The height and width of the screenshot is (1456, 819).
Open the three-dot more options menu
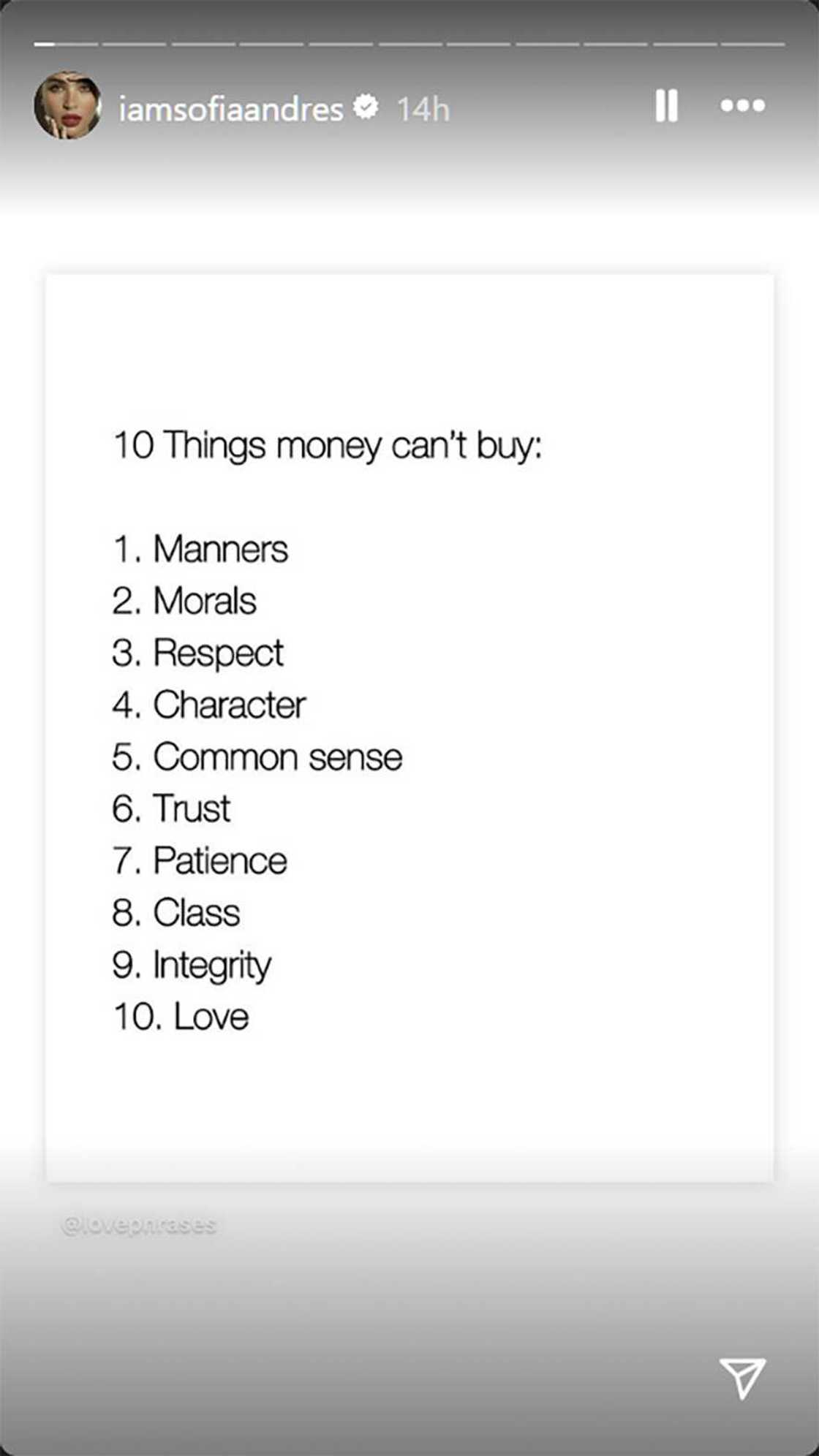(742, 106)
